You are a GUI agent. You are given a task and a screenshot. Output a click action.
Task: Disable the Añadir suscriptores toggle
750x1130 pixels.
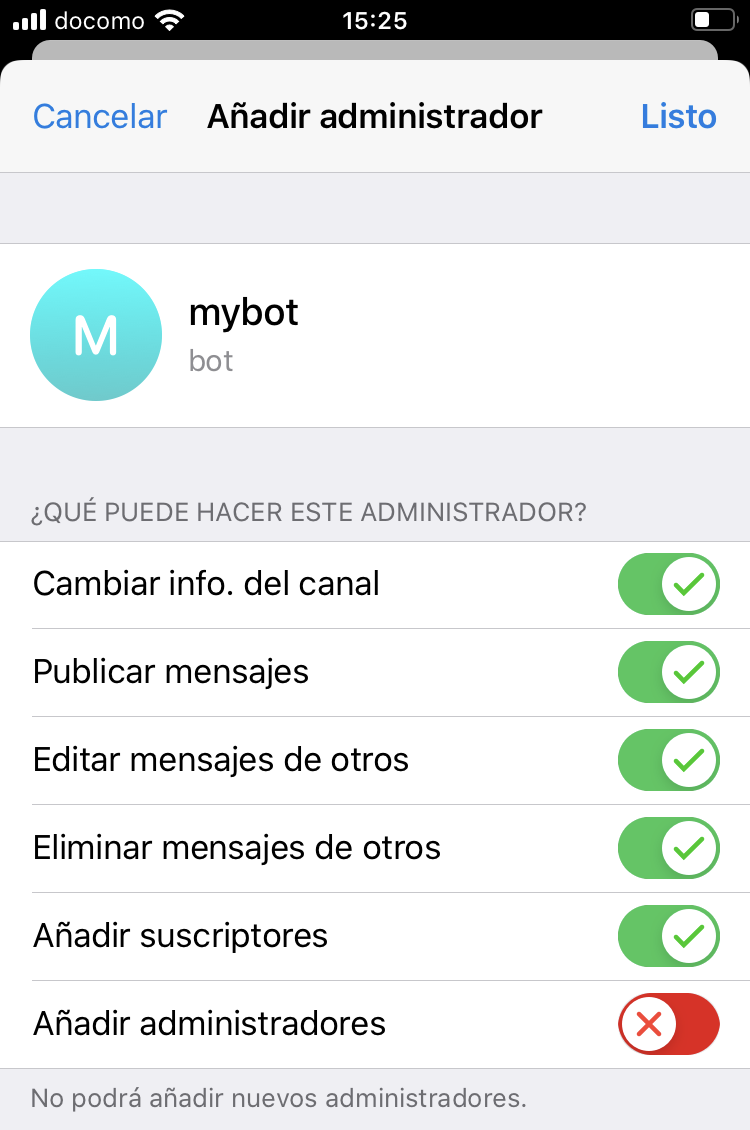coord(668,936)
